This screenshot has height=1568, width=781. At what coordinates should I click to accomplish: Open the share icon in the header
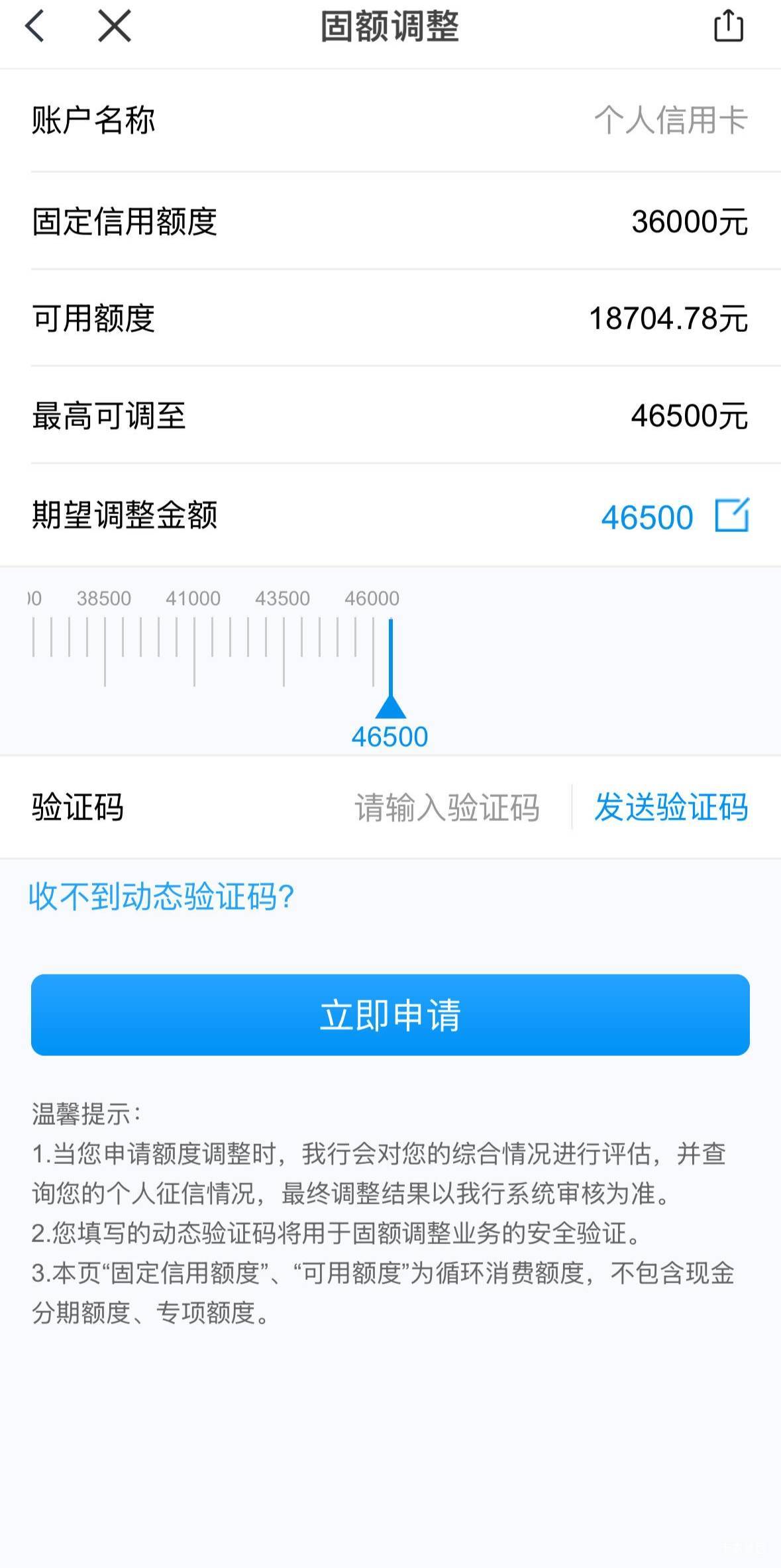729,26
